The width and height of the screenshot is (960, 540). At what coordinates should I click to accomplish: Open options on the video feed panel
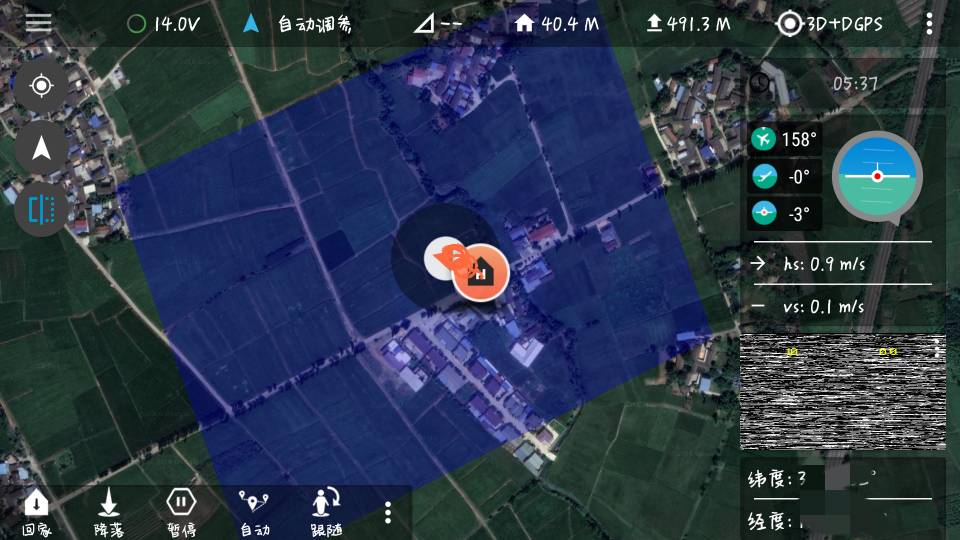(937, 348)
